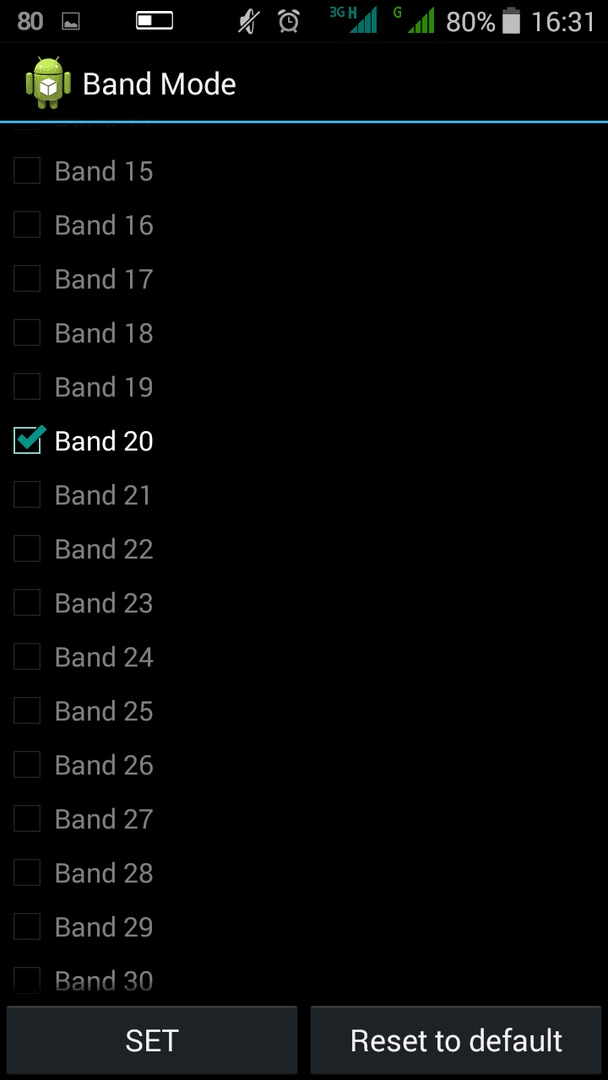The height and width of the screenshot is (1080, 608).
Task: Check Band 26
Action: [27, 765]
